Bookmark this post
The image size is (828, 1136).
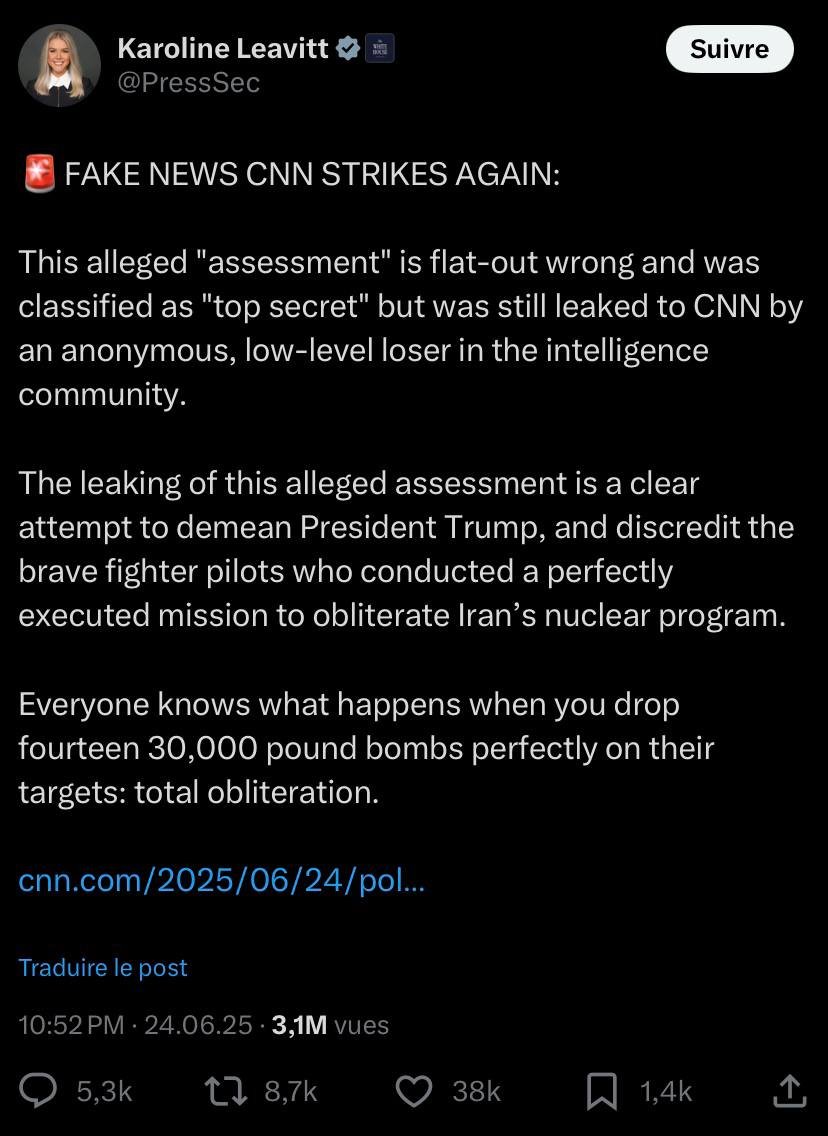point(601,1091)
